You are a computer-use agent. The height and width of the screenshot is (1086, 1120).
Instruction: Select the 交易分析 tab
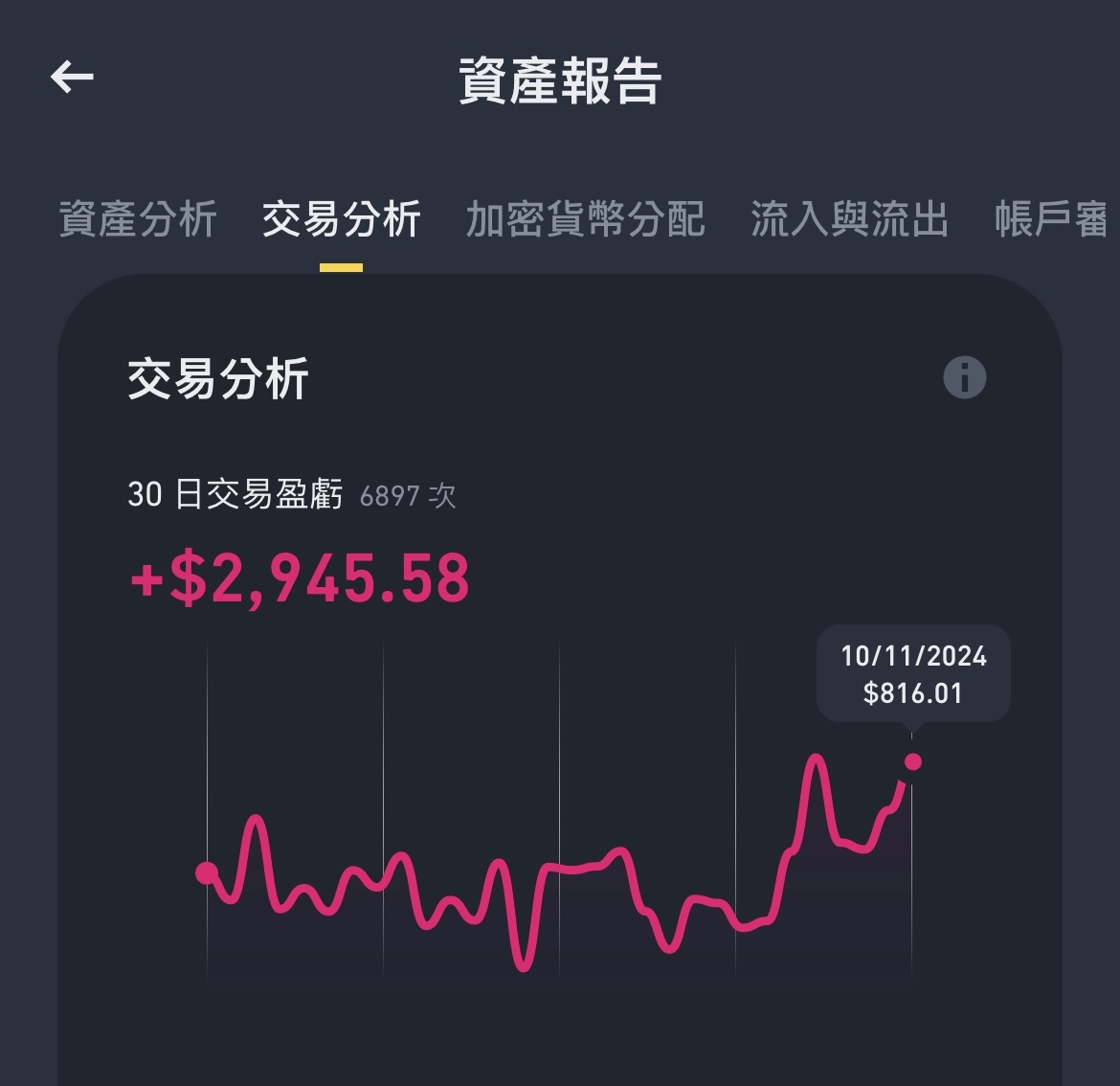pos(341,219)
